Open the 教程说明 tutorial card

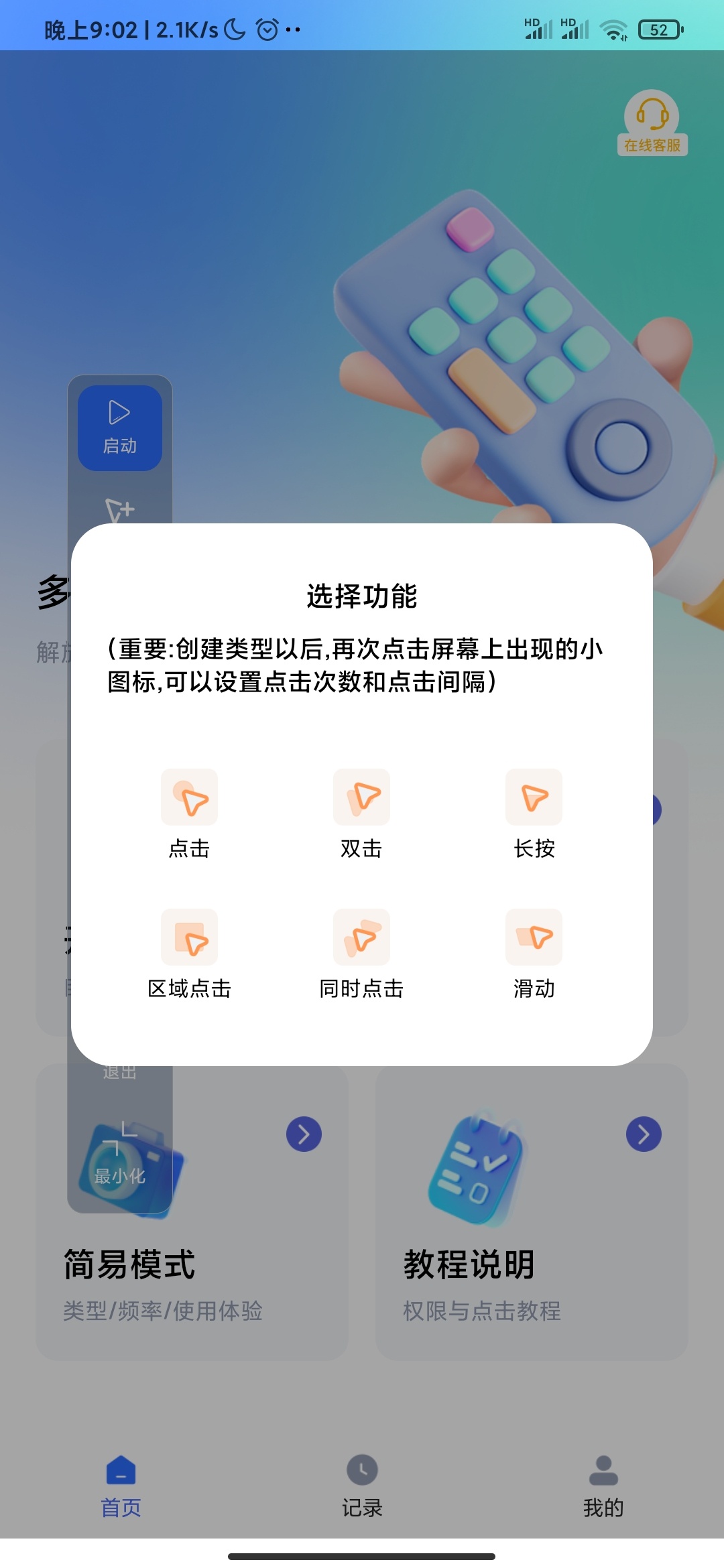point(469,1262)
